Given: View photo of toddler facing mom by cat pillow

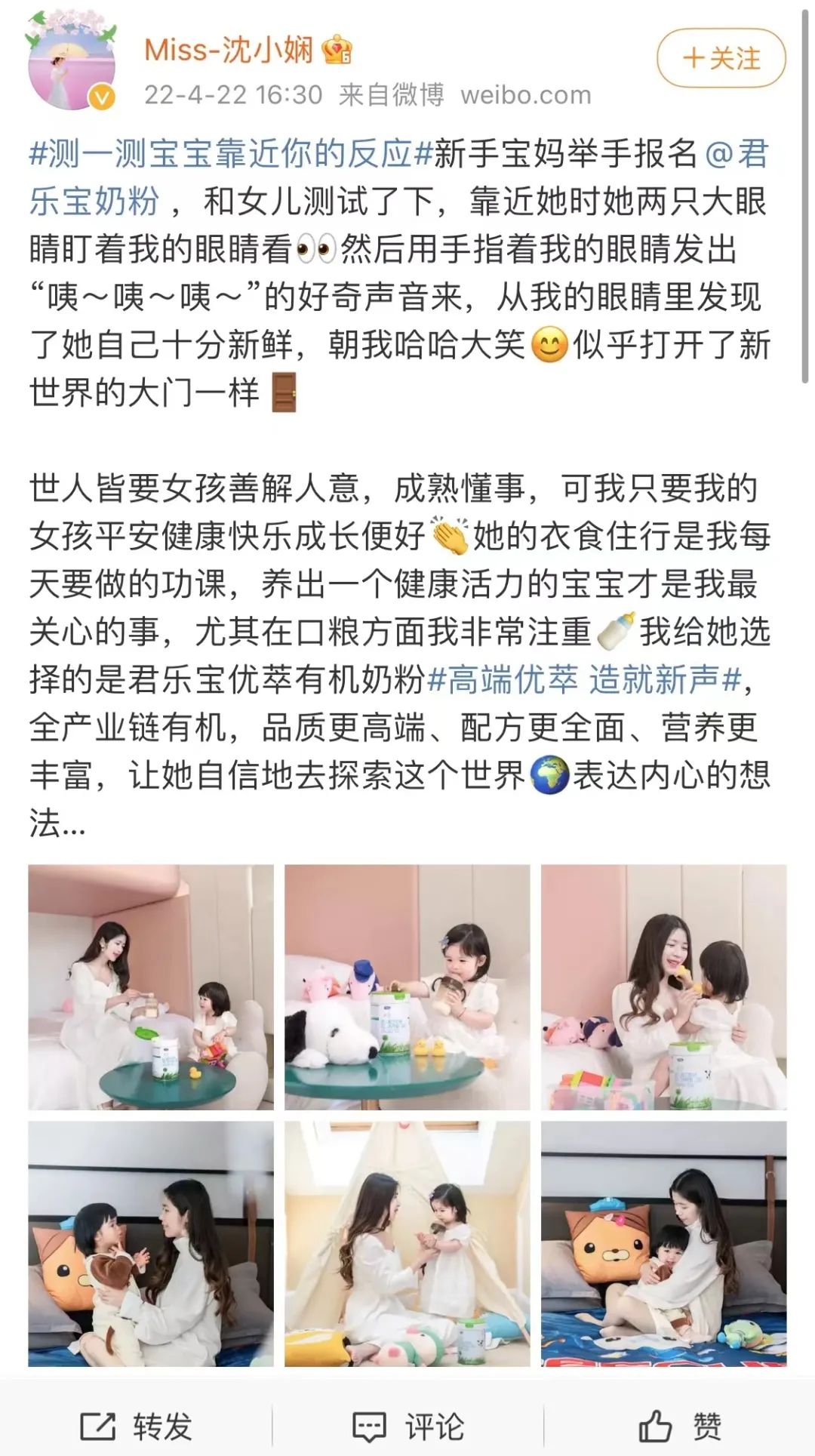Looking at the screenshot, I should pos(151,1243).
